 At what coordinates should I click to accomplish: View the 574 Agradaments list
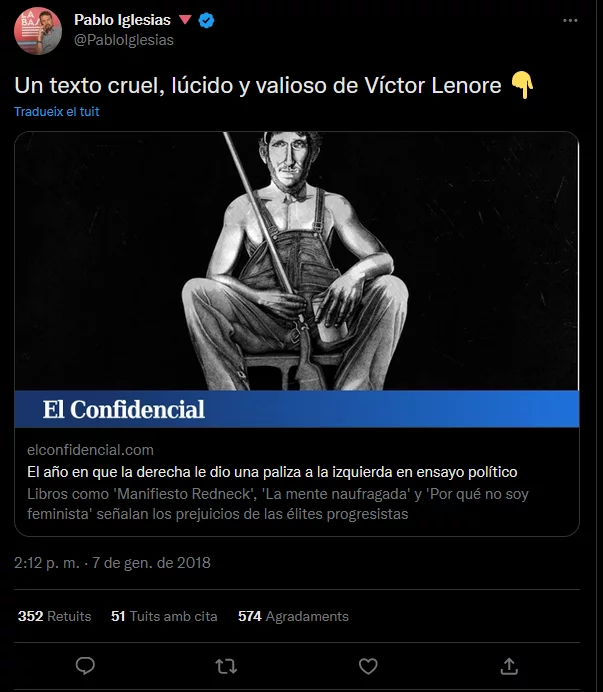(x=293, y=616)
